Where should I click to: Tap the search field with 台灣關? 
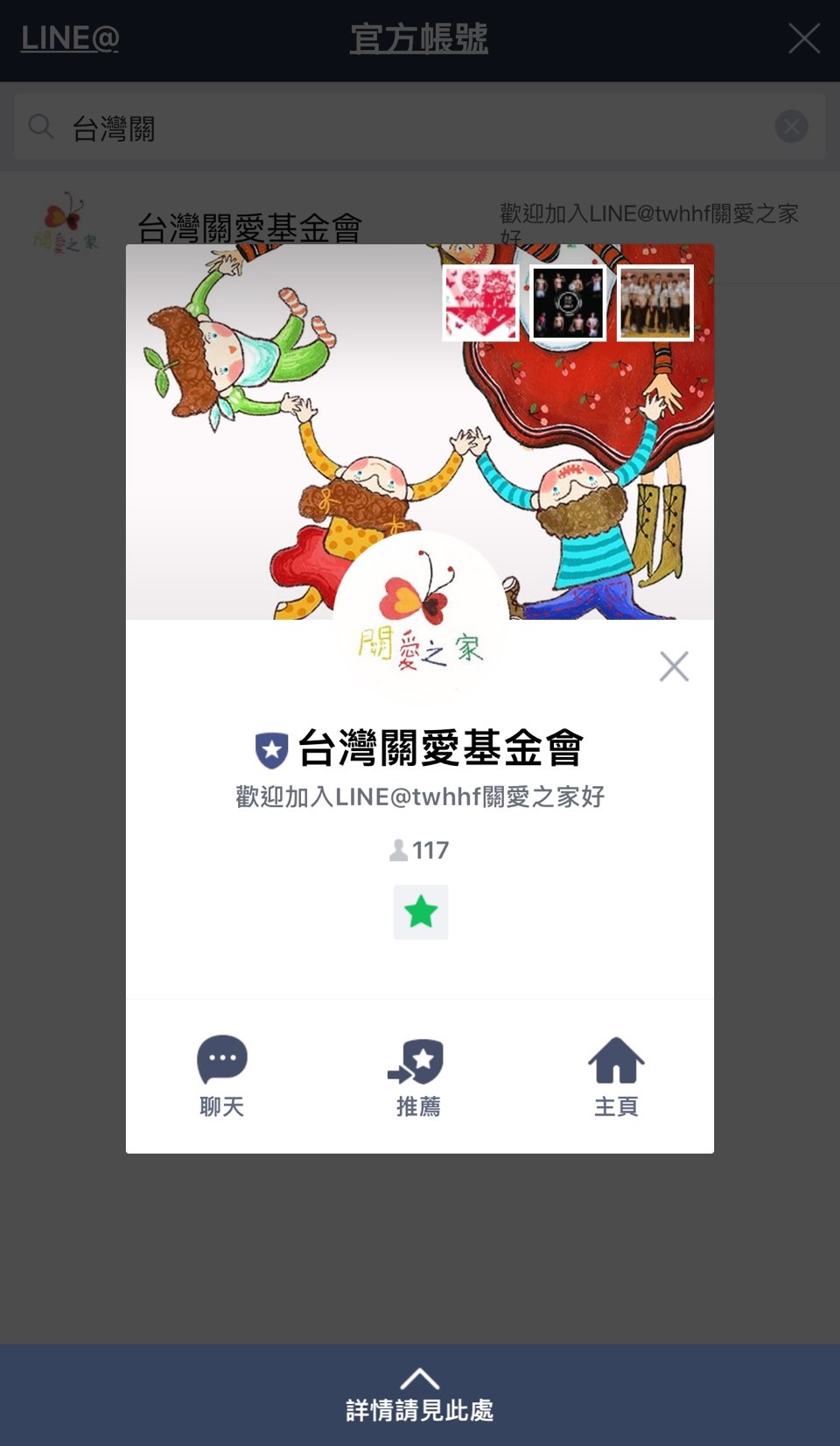pyautogui.click(x=420, y=127)
